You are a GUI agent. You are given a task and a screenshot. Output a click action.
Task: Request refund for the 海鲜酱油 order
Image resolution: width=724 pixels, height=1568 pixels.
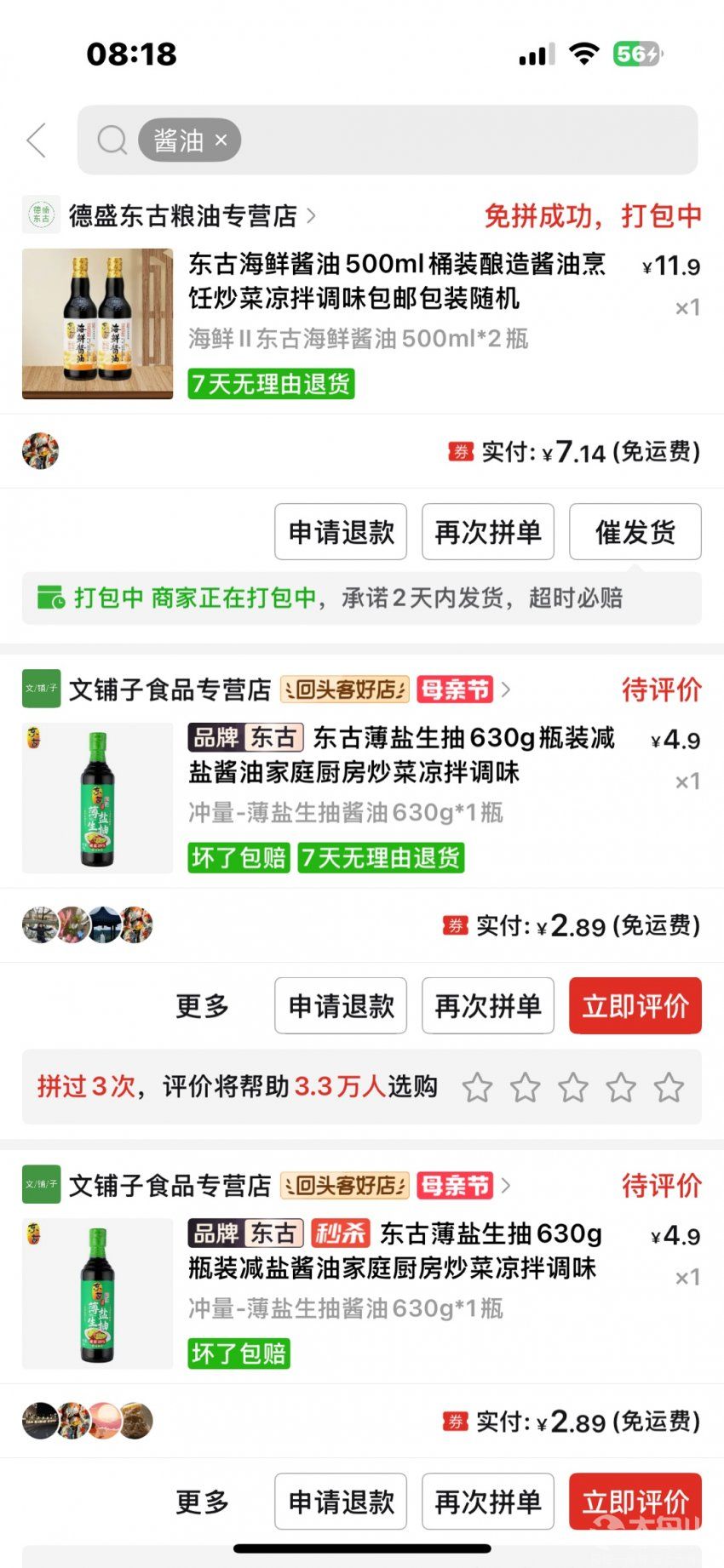pos(341,532)
